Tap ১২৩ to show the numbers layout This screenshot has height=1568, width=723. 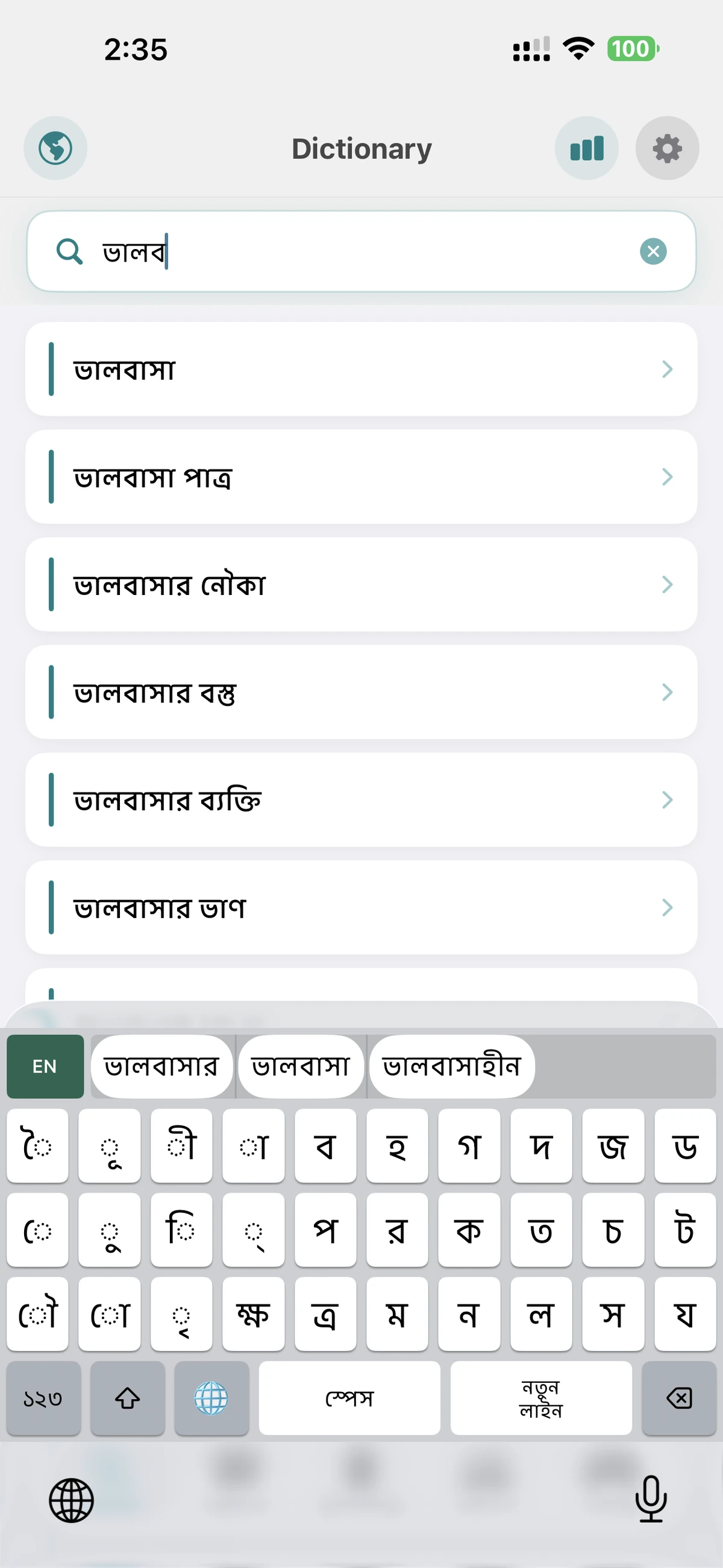tap(43, 1399)
